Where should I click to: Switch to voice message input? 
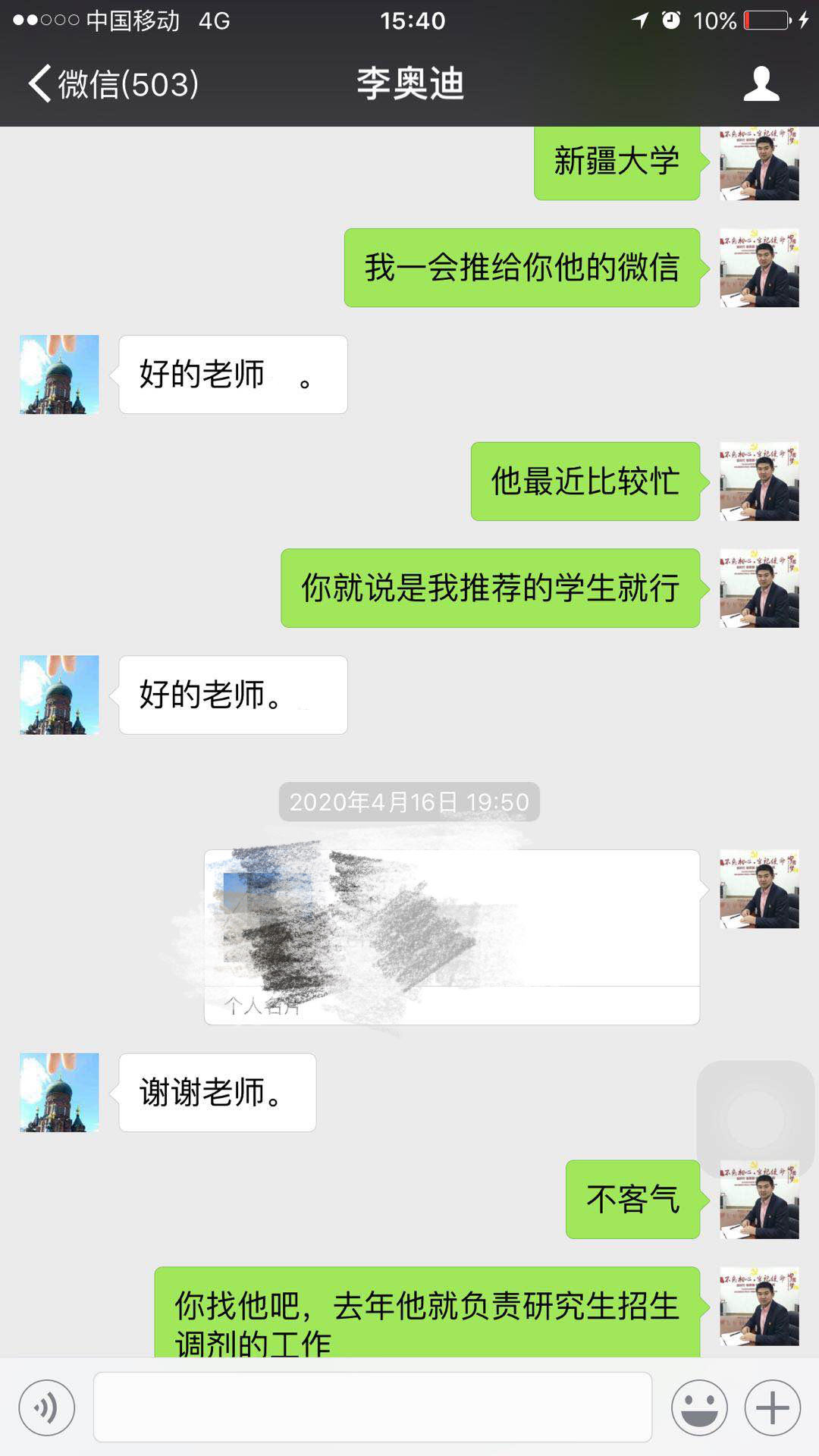coord(47,1407)
